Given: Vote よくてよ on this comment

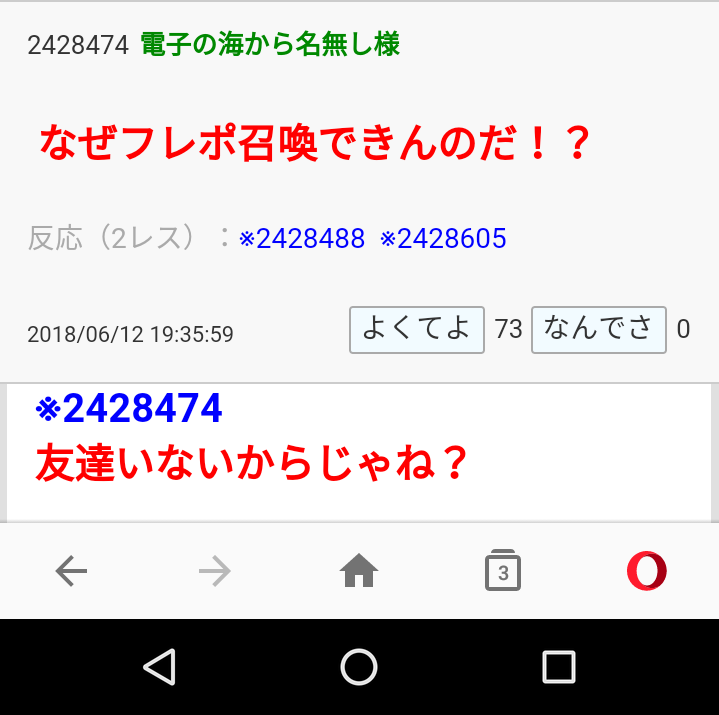Looking at the screenshot, I should (x=416, y=329).
